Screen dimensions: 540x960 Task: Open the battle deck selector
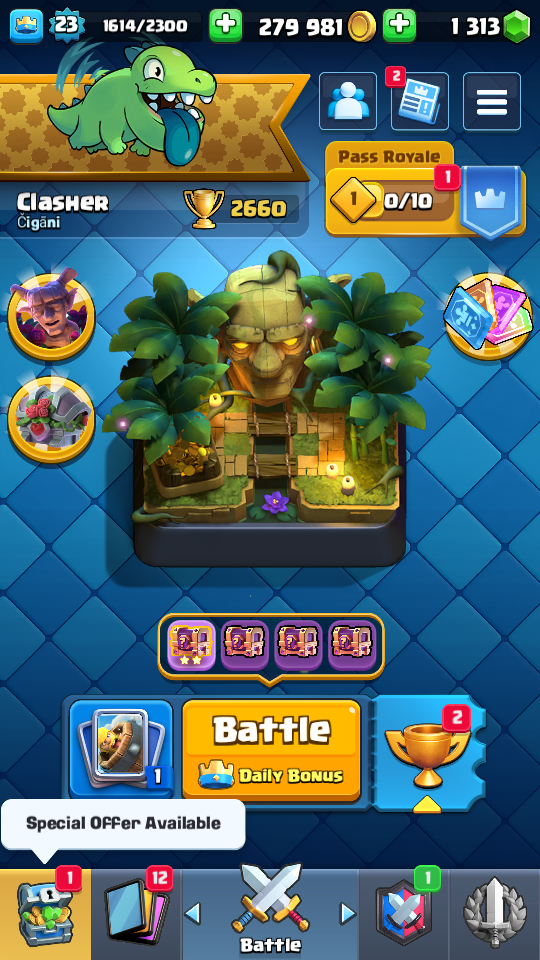coord(121,749)
